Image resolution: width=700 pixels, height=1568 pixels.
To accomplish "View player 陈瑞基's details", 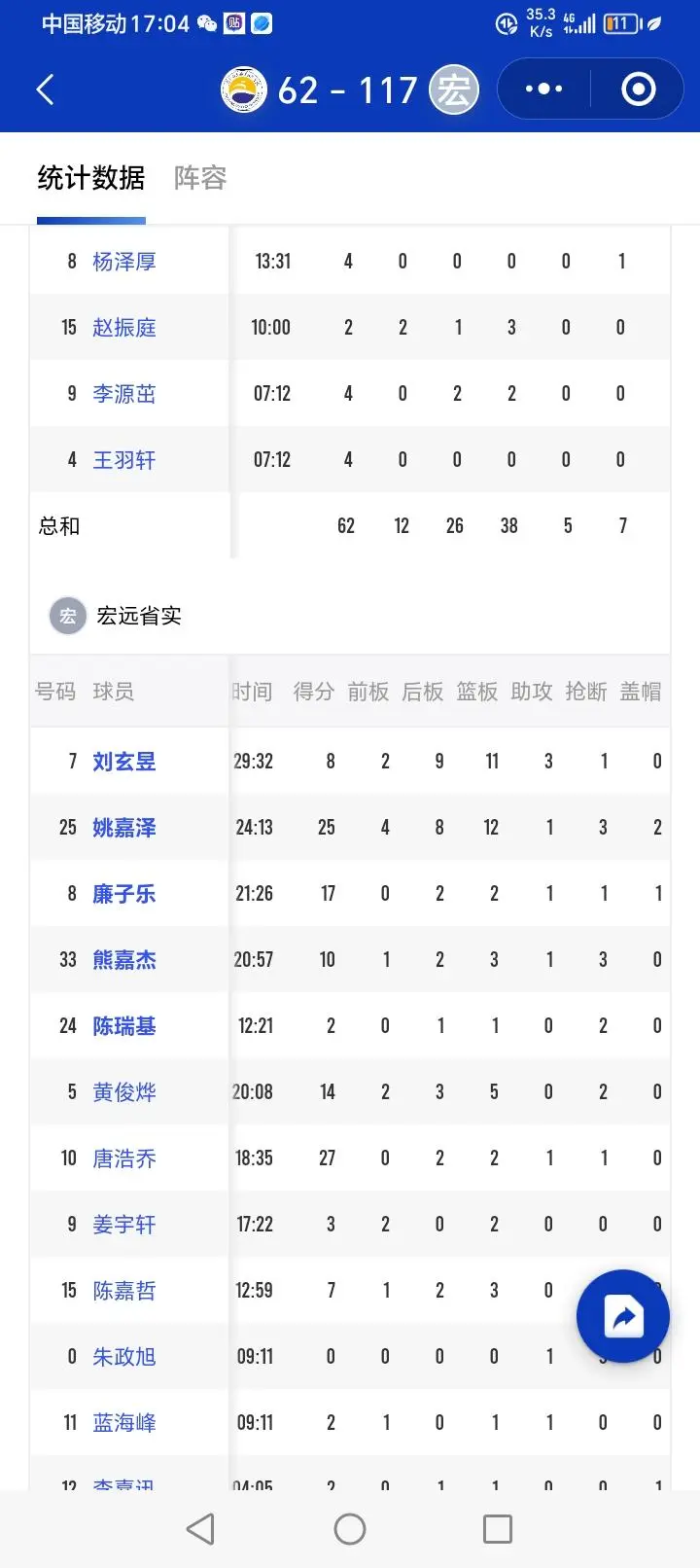I will click(x=123, y=1026).
